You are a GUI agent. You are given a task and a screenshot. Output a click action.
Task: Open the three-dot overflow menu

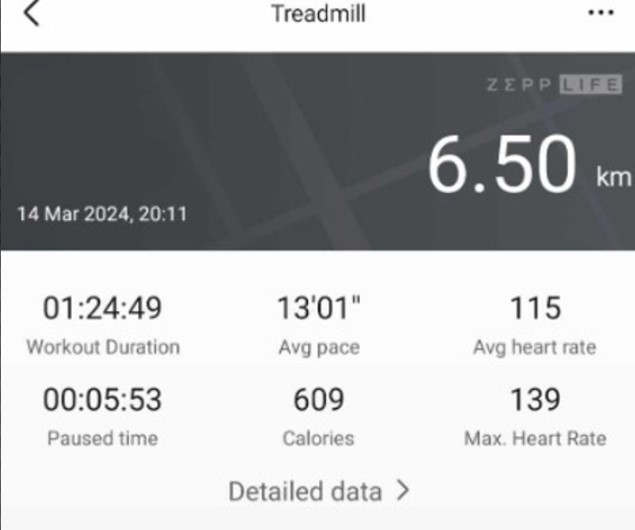pos(600,13)
